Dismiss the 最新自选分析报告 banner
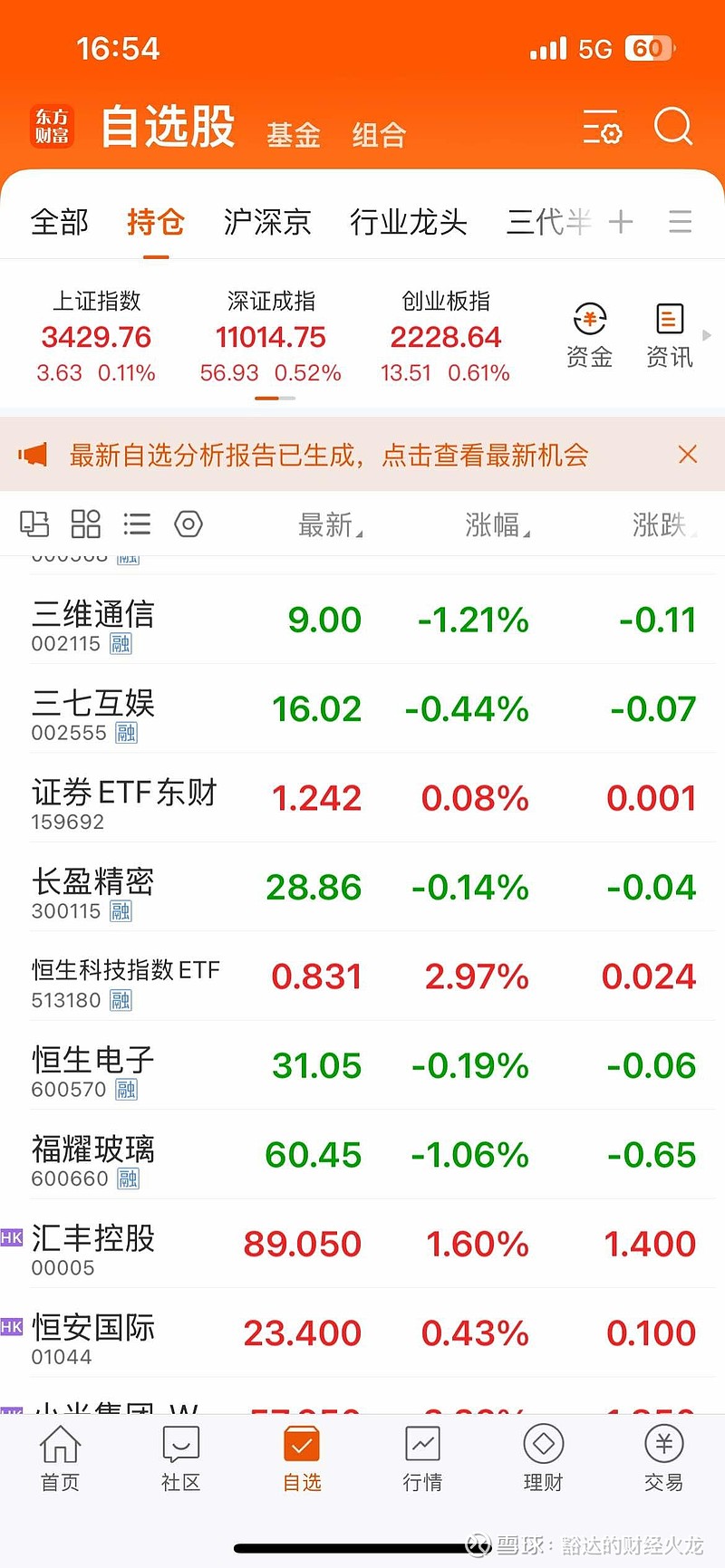The width and height of the screenshot is (725, 1568). coord(688,454)
